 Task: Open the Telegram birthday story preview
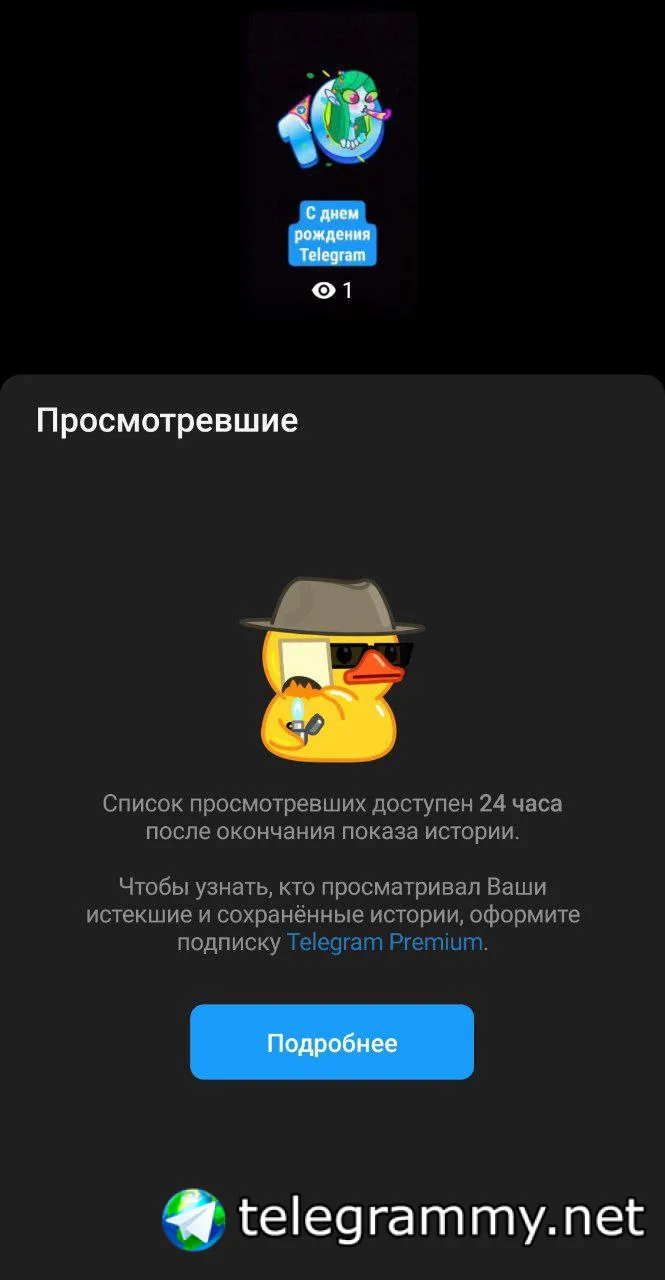click(x=331, y=165)
